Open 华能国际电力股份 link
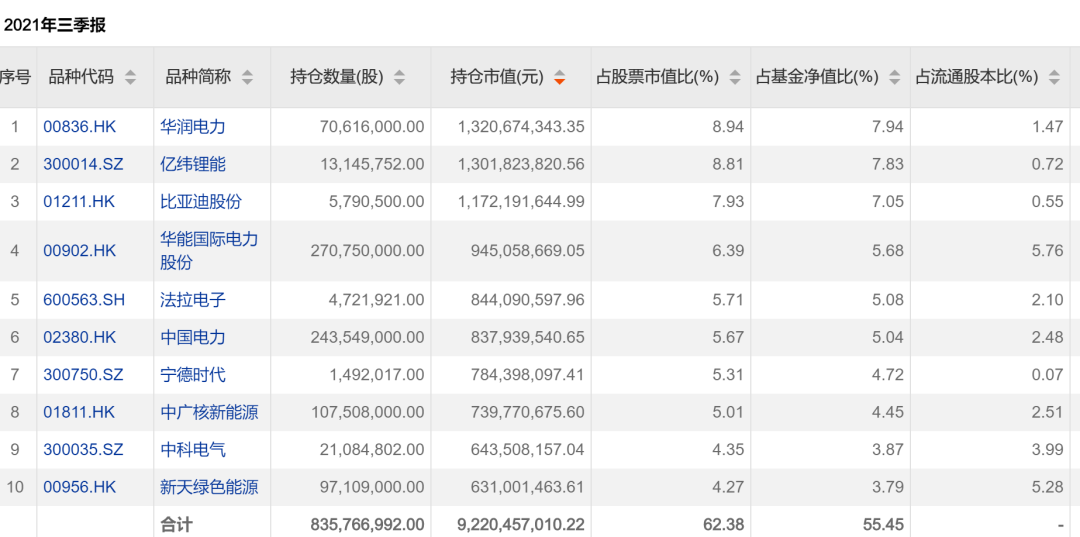 (x=209, y=250)
